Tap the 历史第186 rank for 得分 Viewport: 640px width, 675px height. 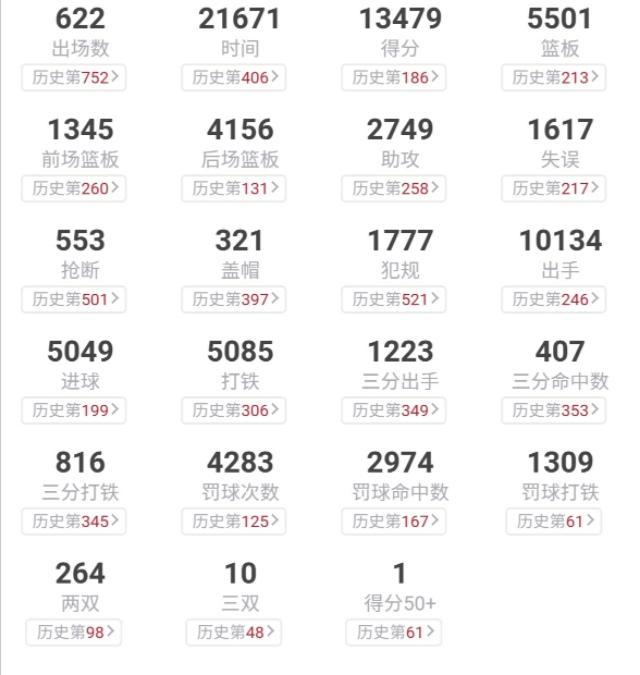[394, 77]
